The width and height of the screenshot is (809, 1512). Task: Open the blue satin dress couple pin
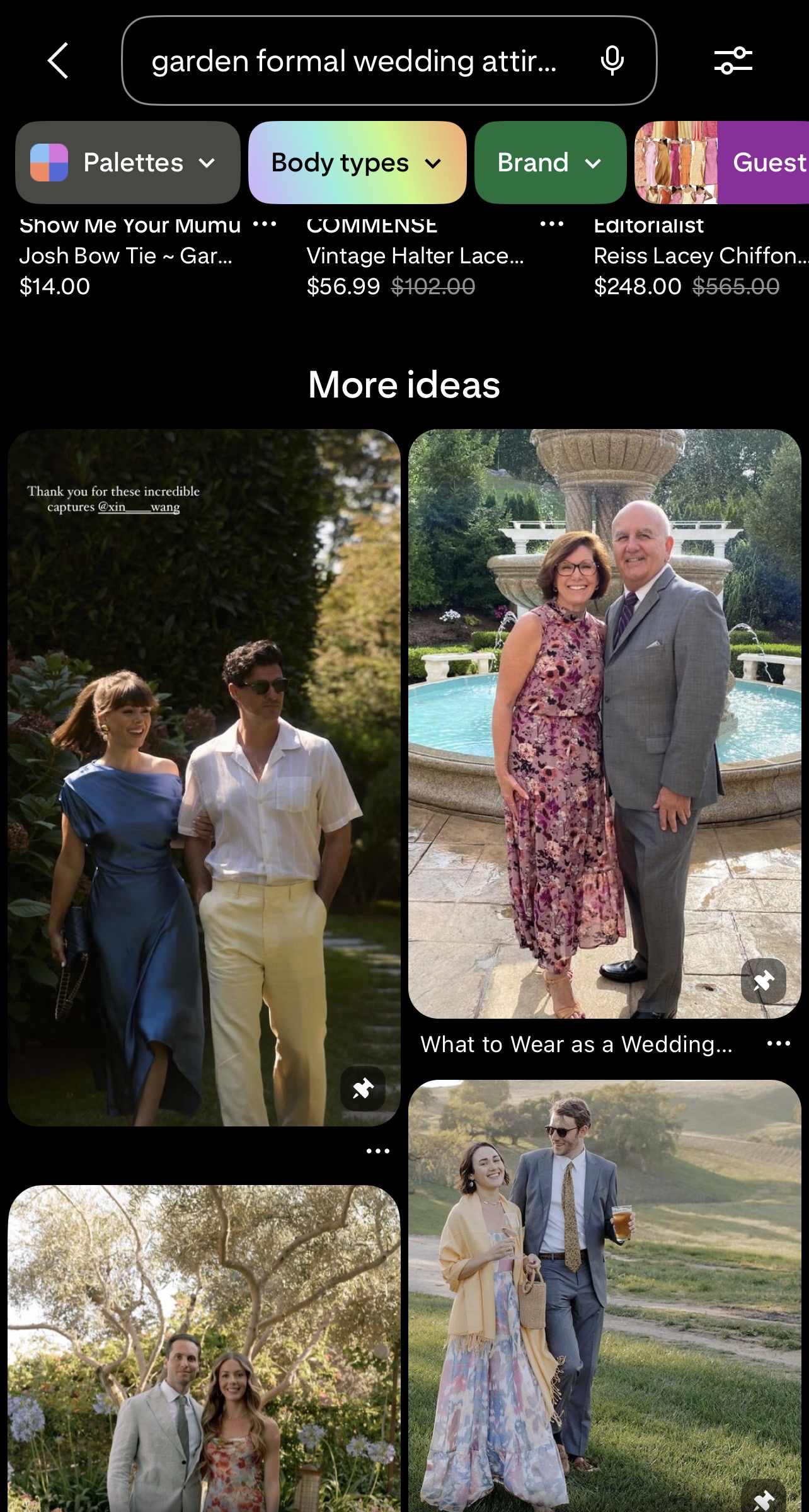pos(204,775)
